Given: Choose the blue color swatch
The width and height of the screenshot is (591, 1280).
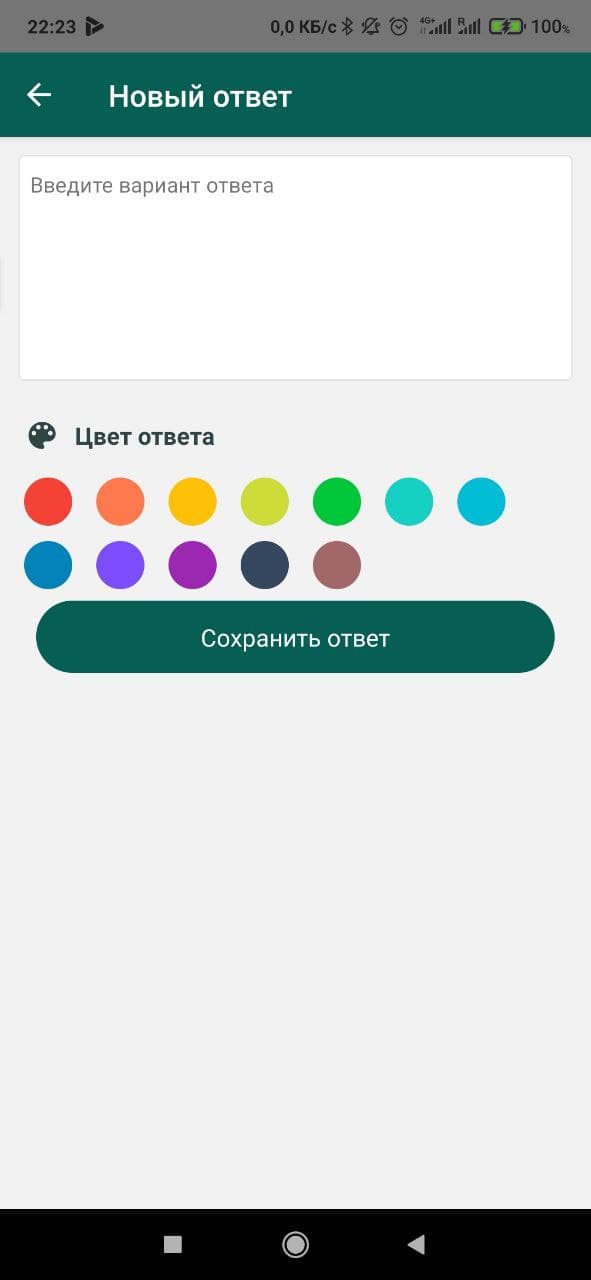Looking at the screenshot, I should 48,565.
